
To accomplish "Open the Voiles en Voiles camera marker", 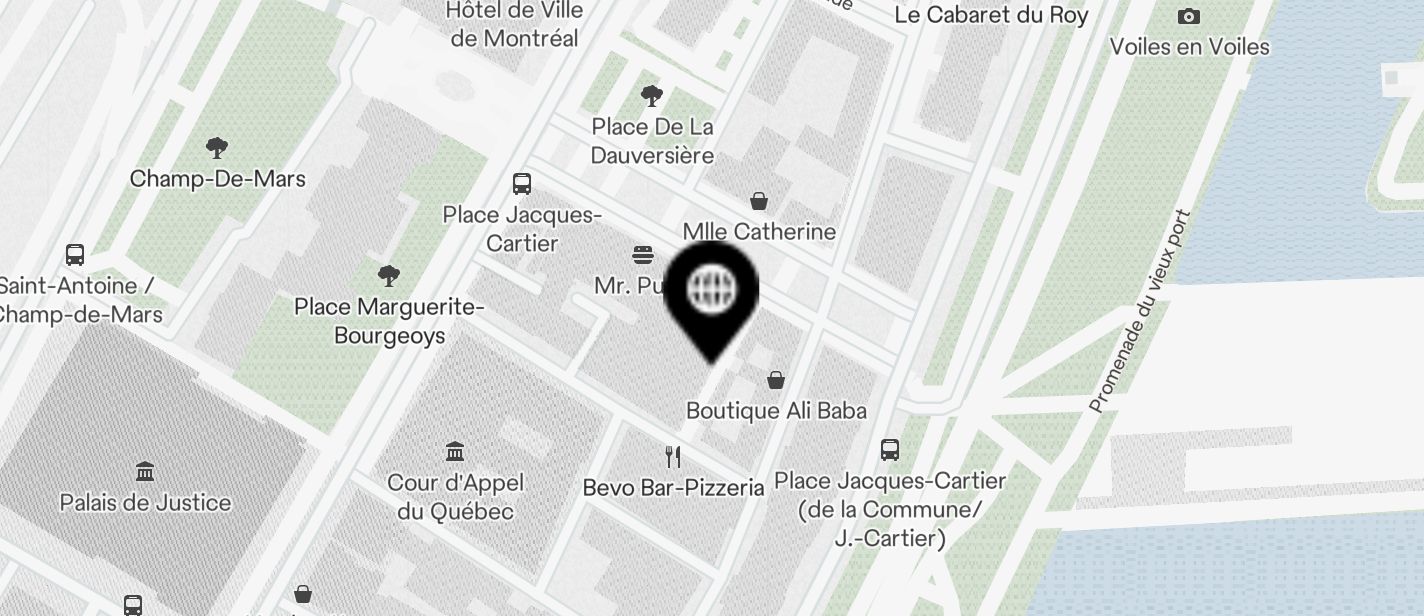I will pos(1188,17).
